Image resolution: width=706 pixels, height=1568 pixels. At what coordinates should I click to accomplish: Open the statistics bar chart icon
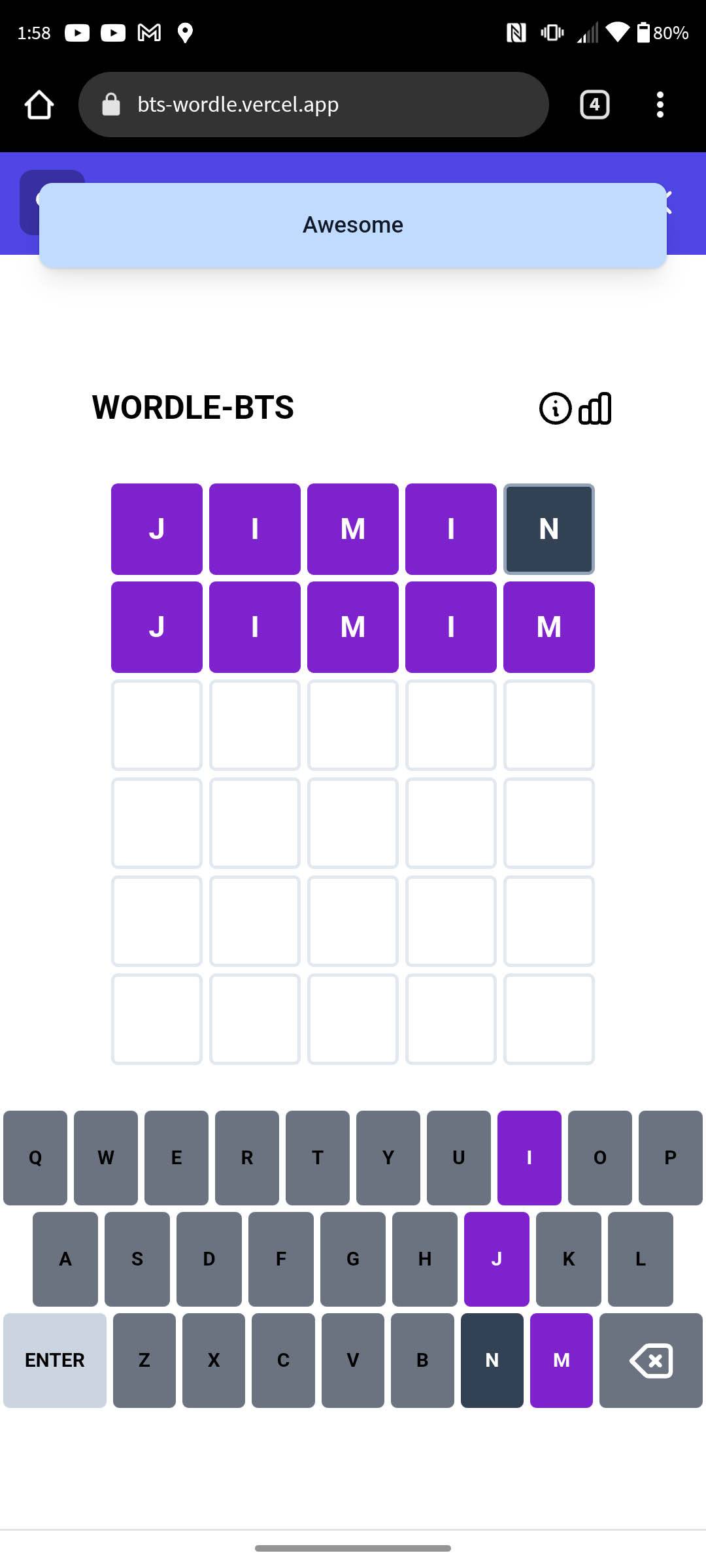tap(595, 409)
